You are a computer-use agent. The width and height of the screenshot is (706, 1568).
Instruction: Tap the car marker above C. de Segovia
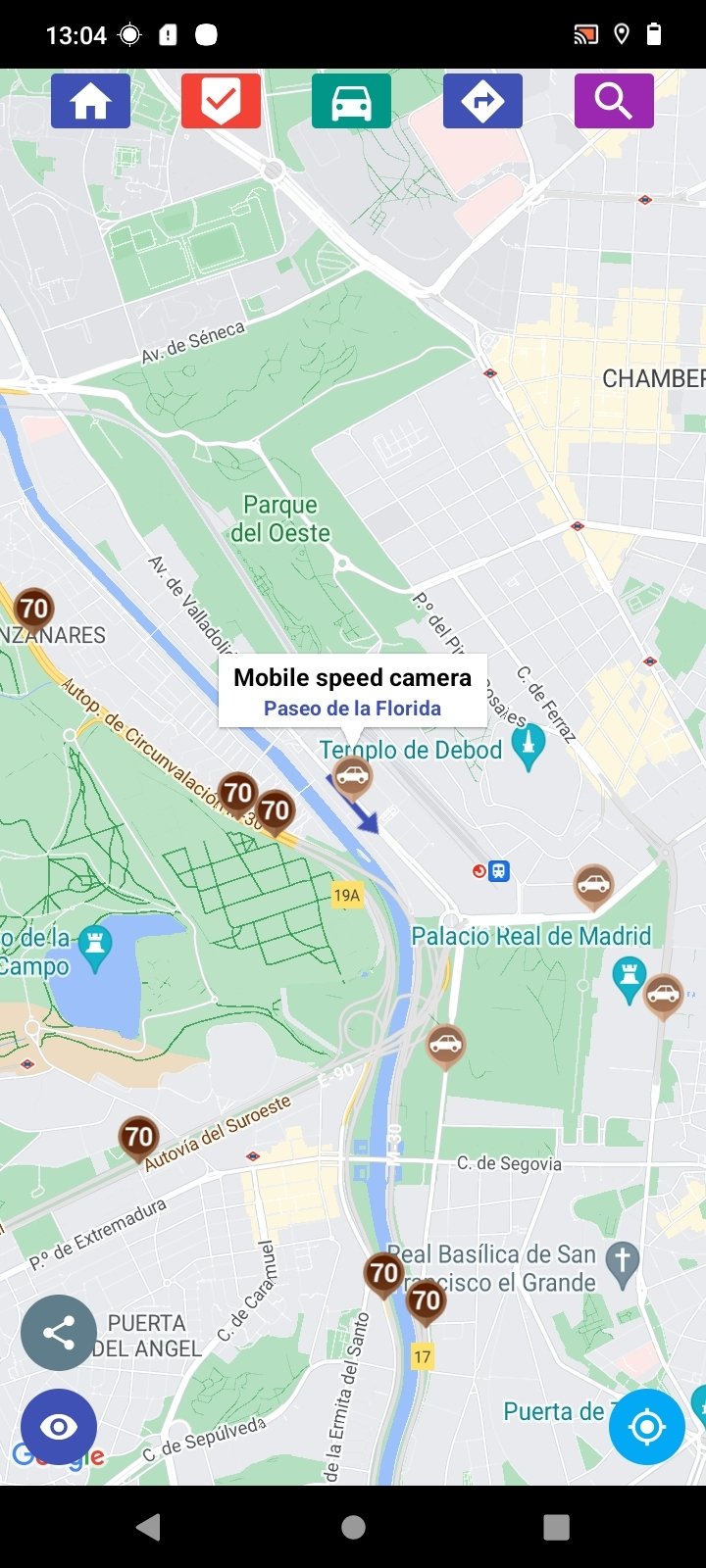(x=445, y=1046)
